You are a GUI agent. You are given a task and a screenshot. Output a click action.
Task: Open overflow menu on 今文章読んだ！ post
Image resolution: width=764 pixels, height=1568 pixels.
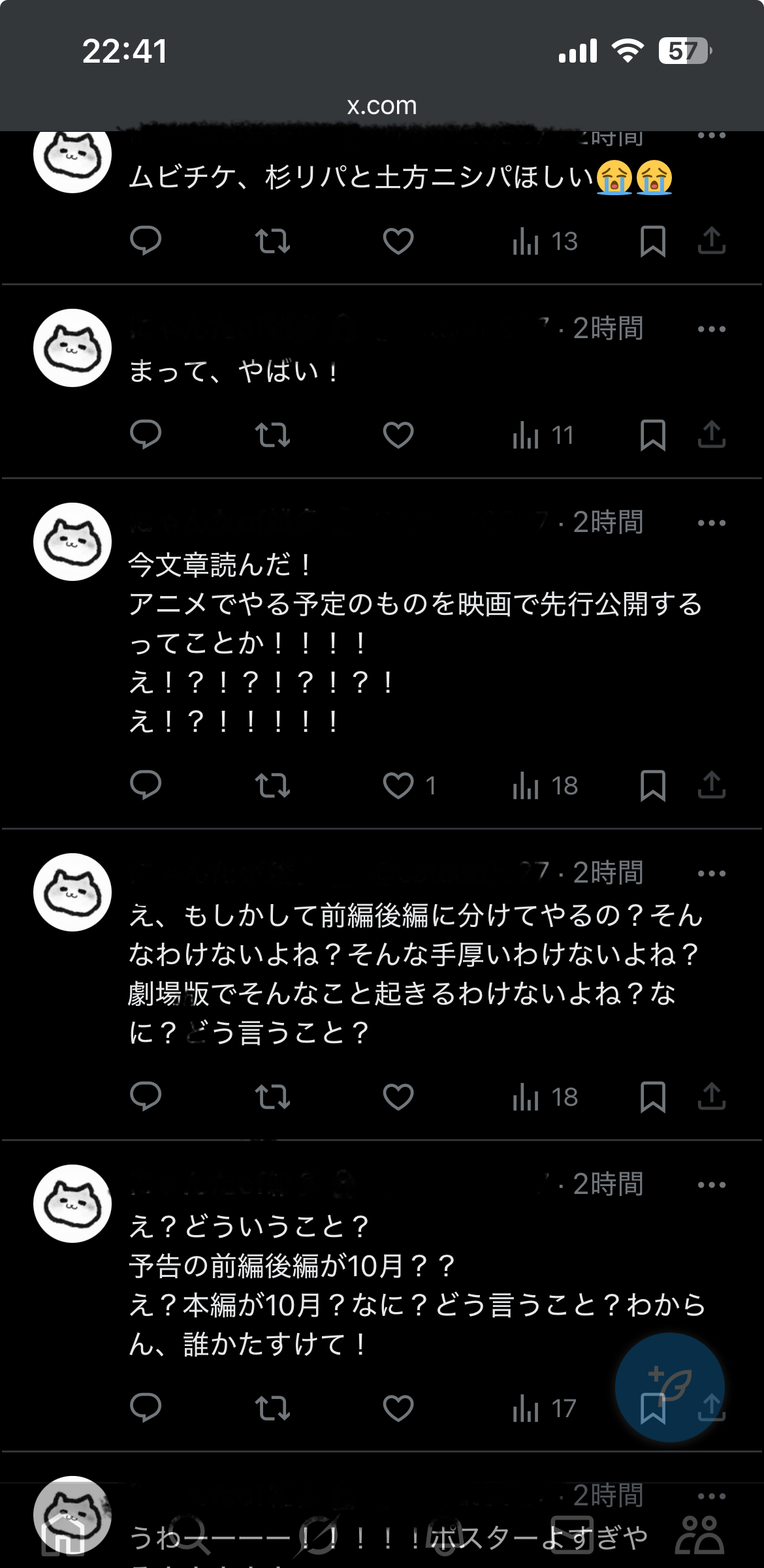click(x=711, y=523)
